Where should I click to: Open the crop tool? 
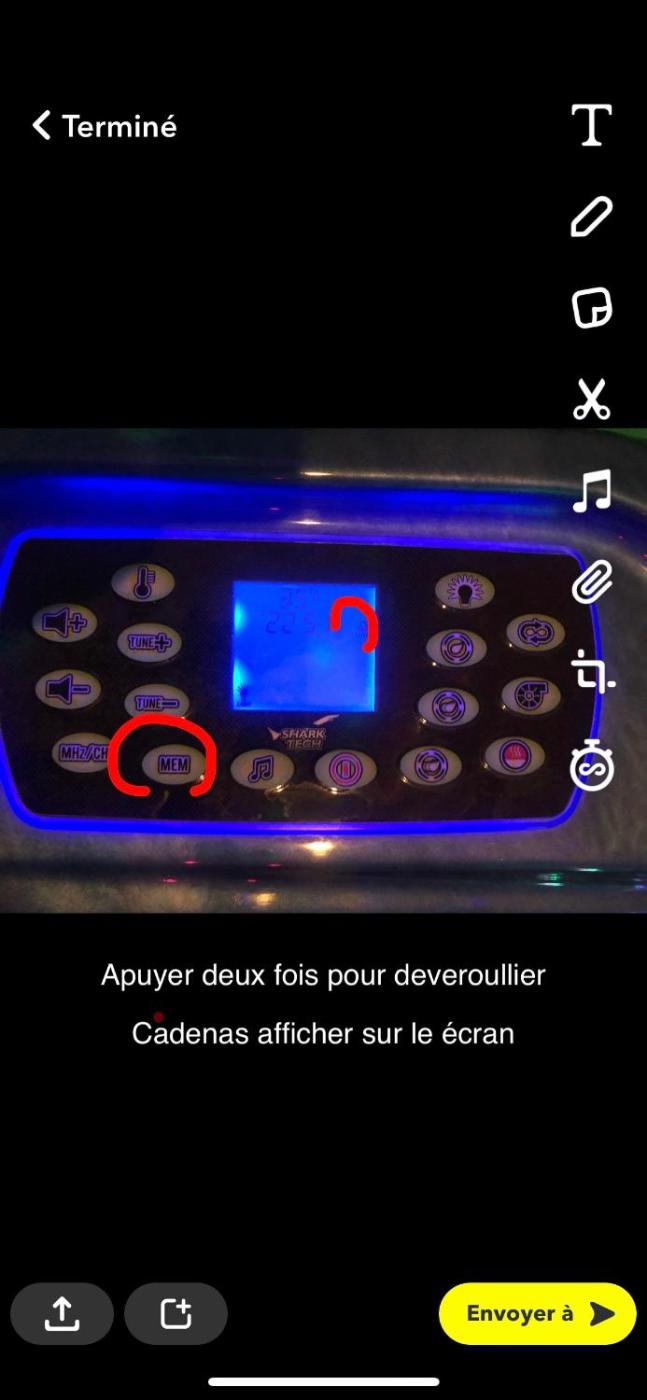591,673
